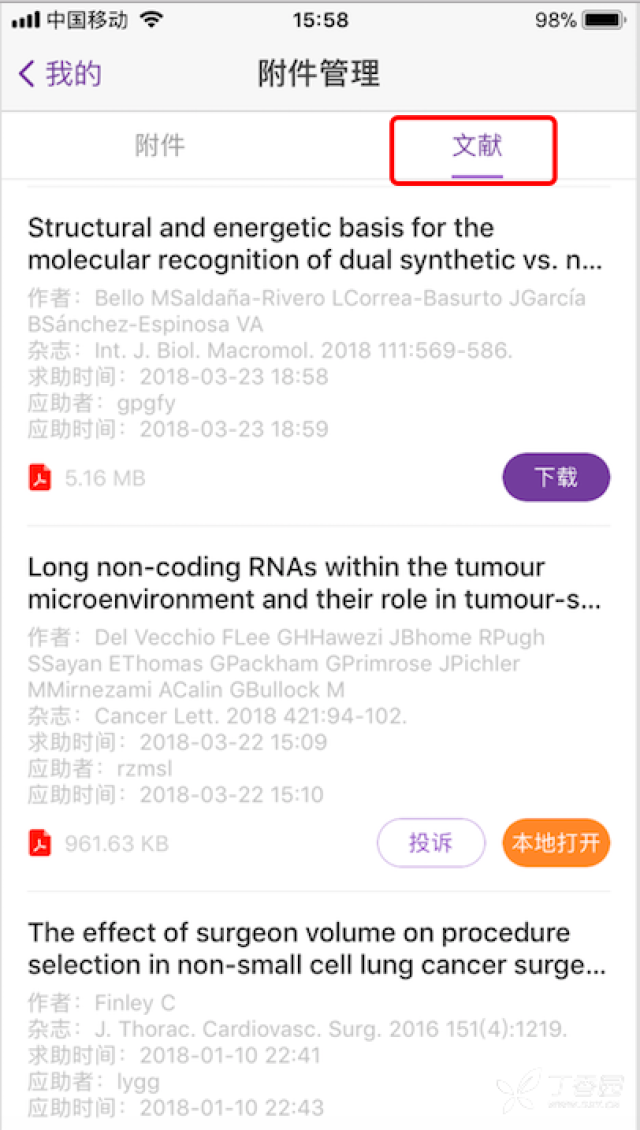This screenshot has height=1130, width=640.
Task: Tap 下载 for the 5.16 MB paper
Action: tap(555, 477)
